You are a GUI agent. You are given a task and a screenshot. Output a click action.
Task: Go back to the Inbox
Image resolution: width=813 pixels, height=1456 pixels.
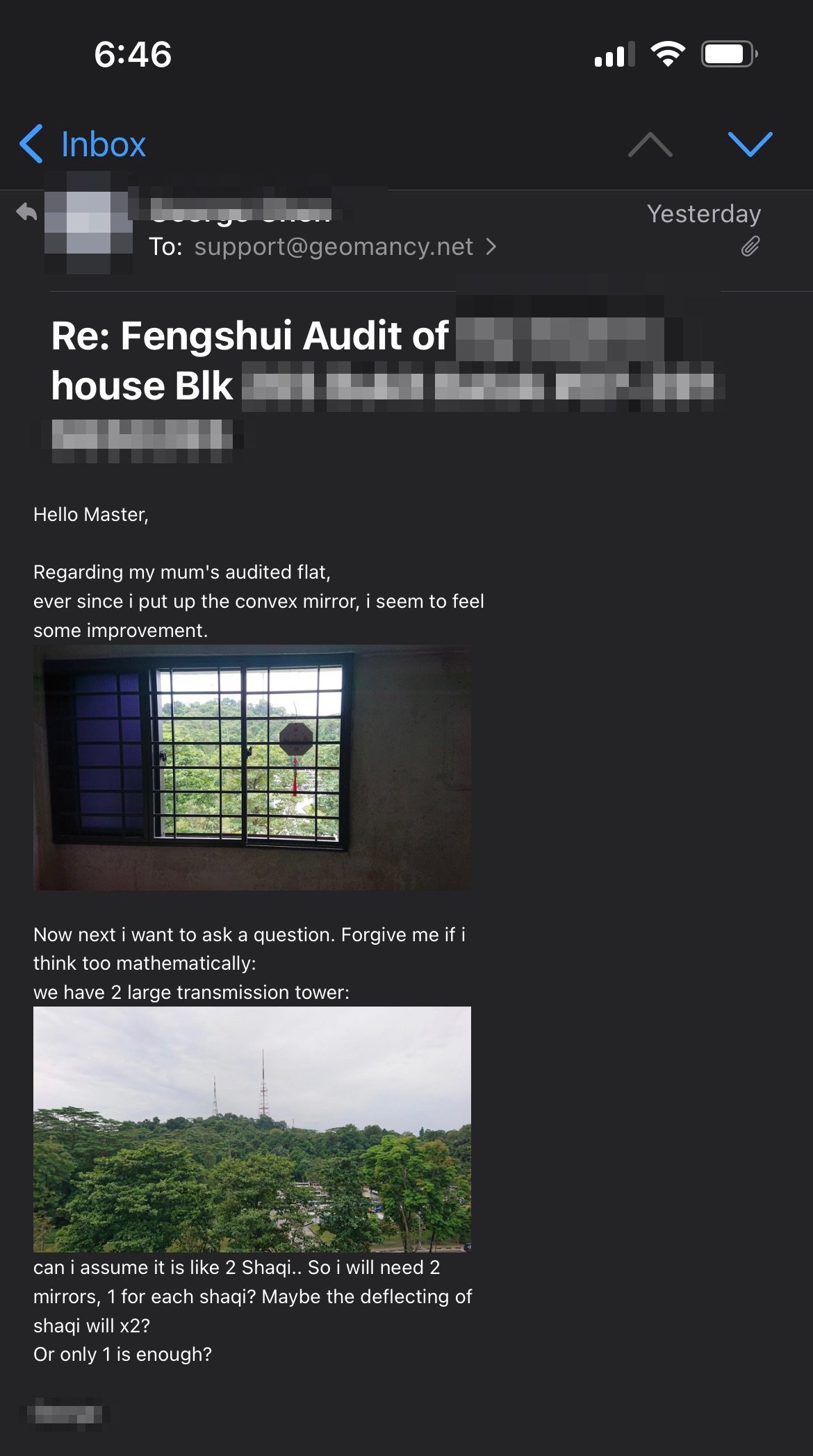[x=83, y=144]
